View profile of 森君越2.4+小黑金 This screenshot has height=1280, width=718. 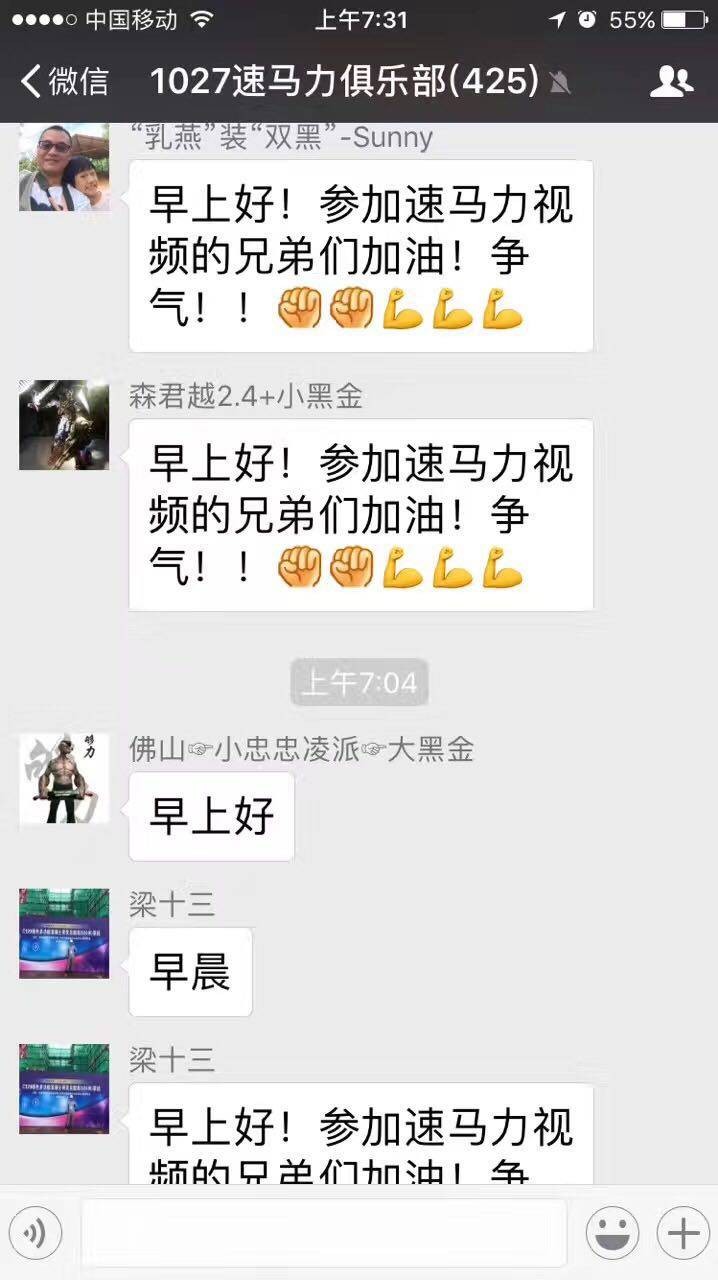click(x=64, y=425)
